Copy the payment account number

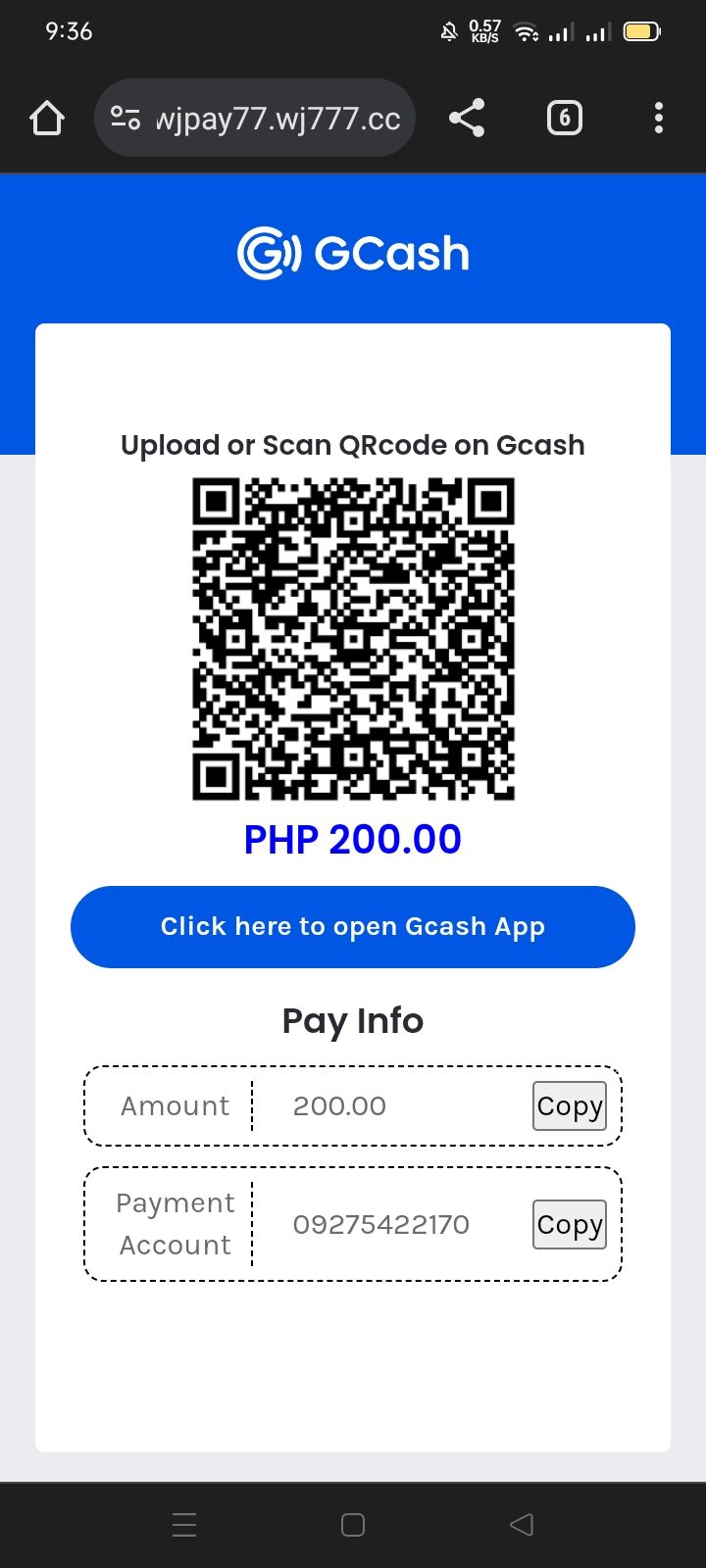(570, 1224)
